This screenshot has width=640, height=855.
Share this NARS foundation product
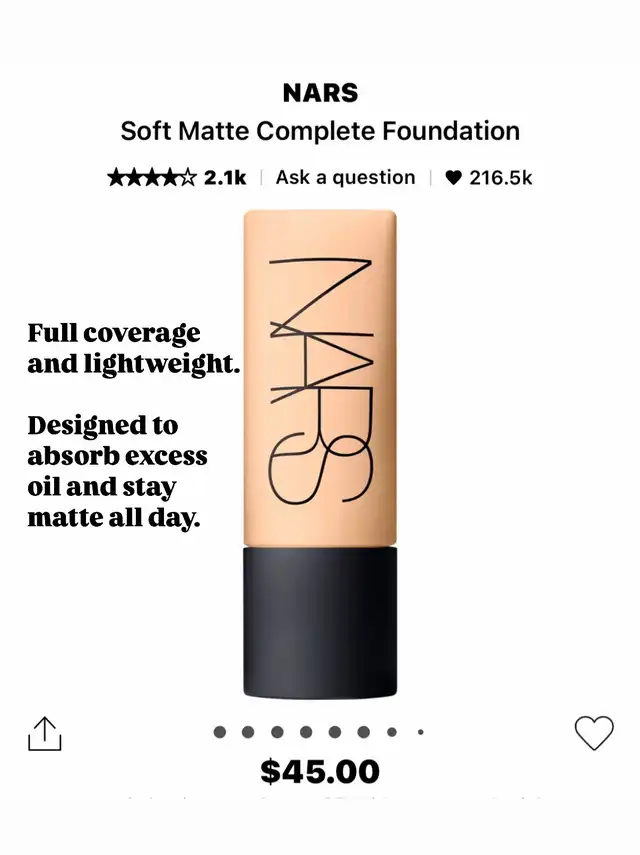44,733
